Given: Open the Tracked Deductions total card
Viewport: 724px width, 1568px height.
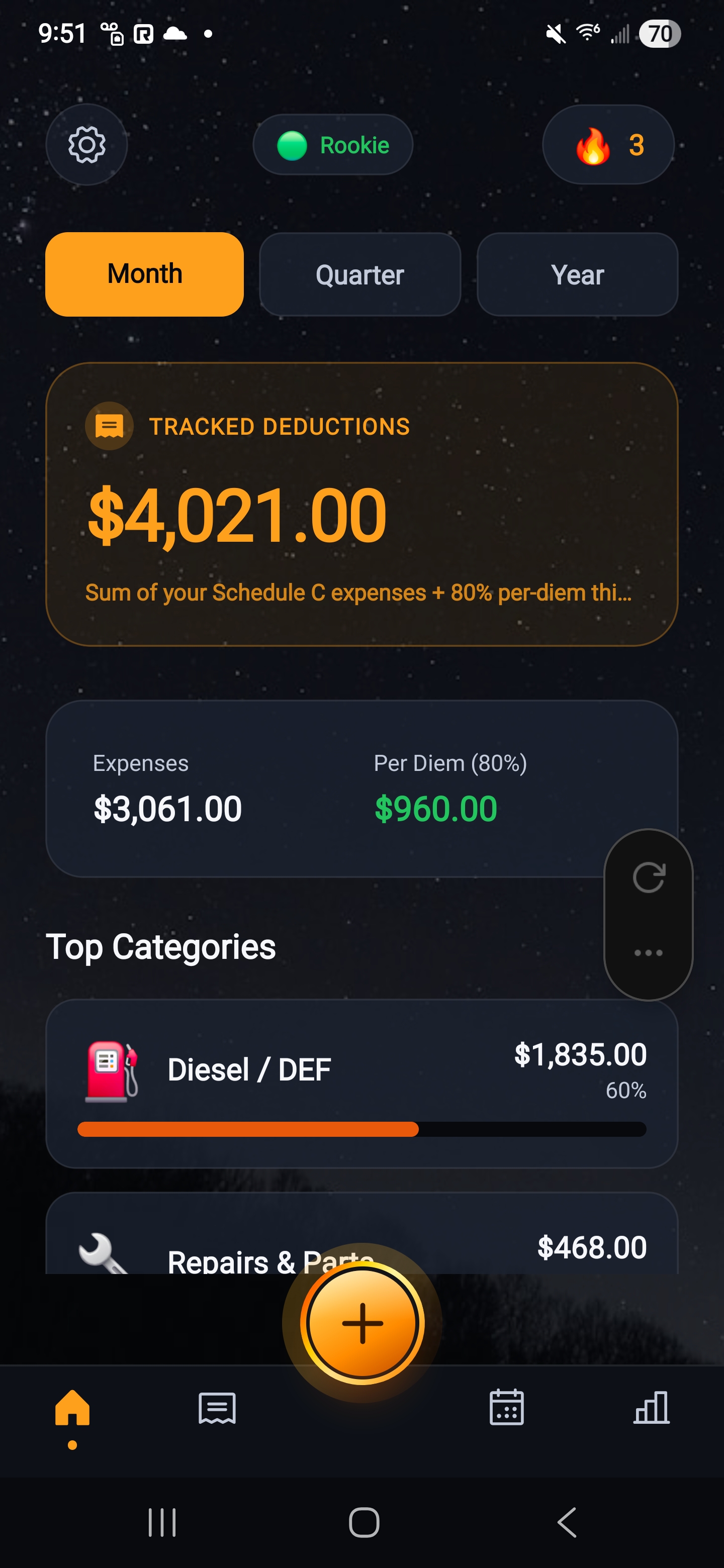Looking at the screenshot, I should [361, 514].
